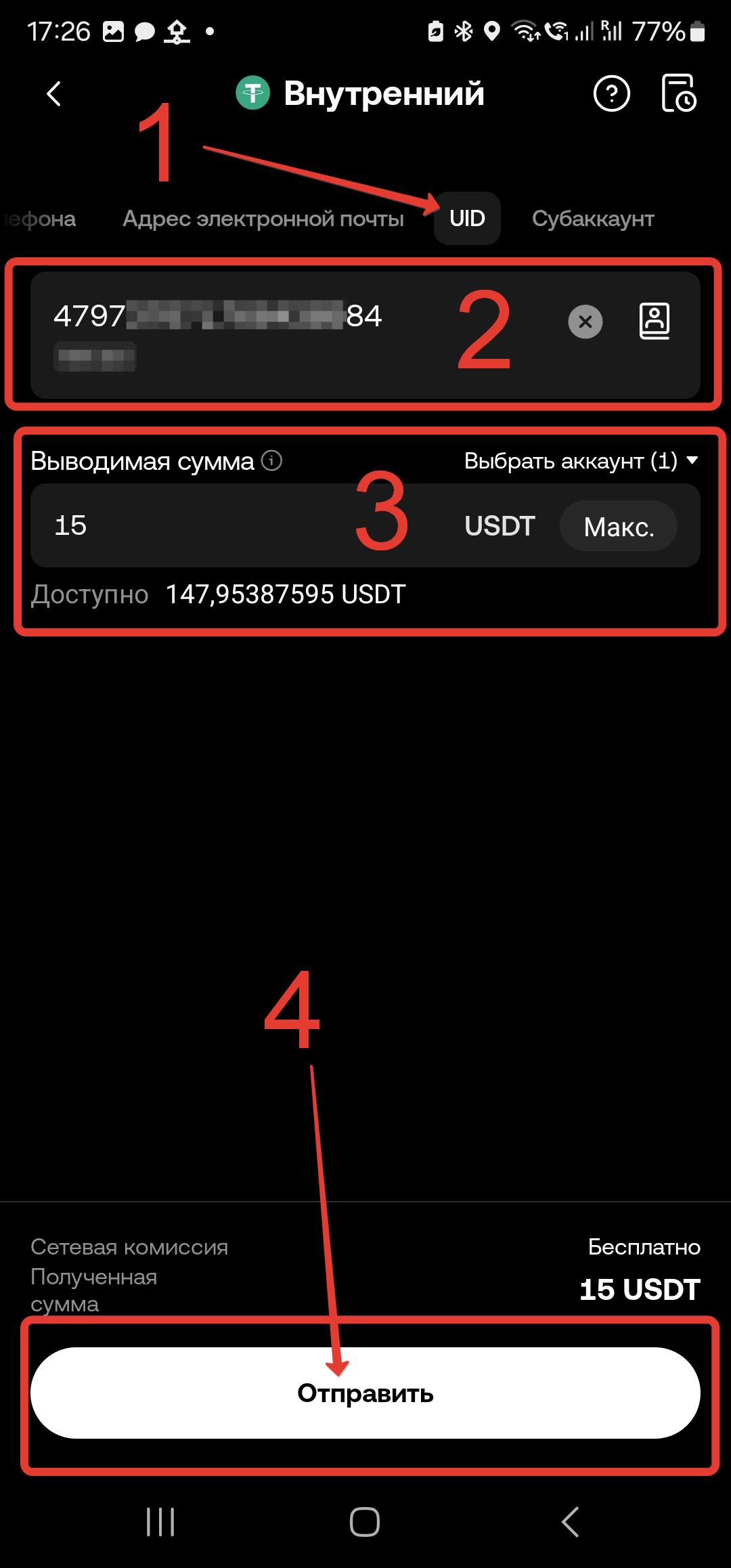
Task: Expand Выбрать аккаунт dropdown
Action: coord(580,461)
